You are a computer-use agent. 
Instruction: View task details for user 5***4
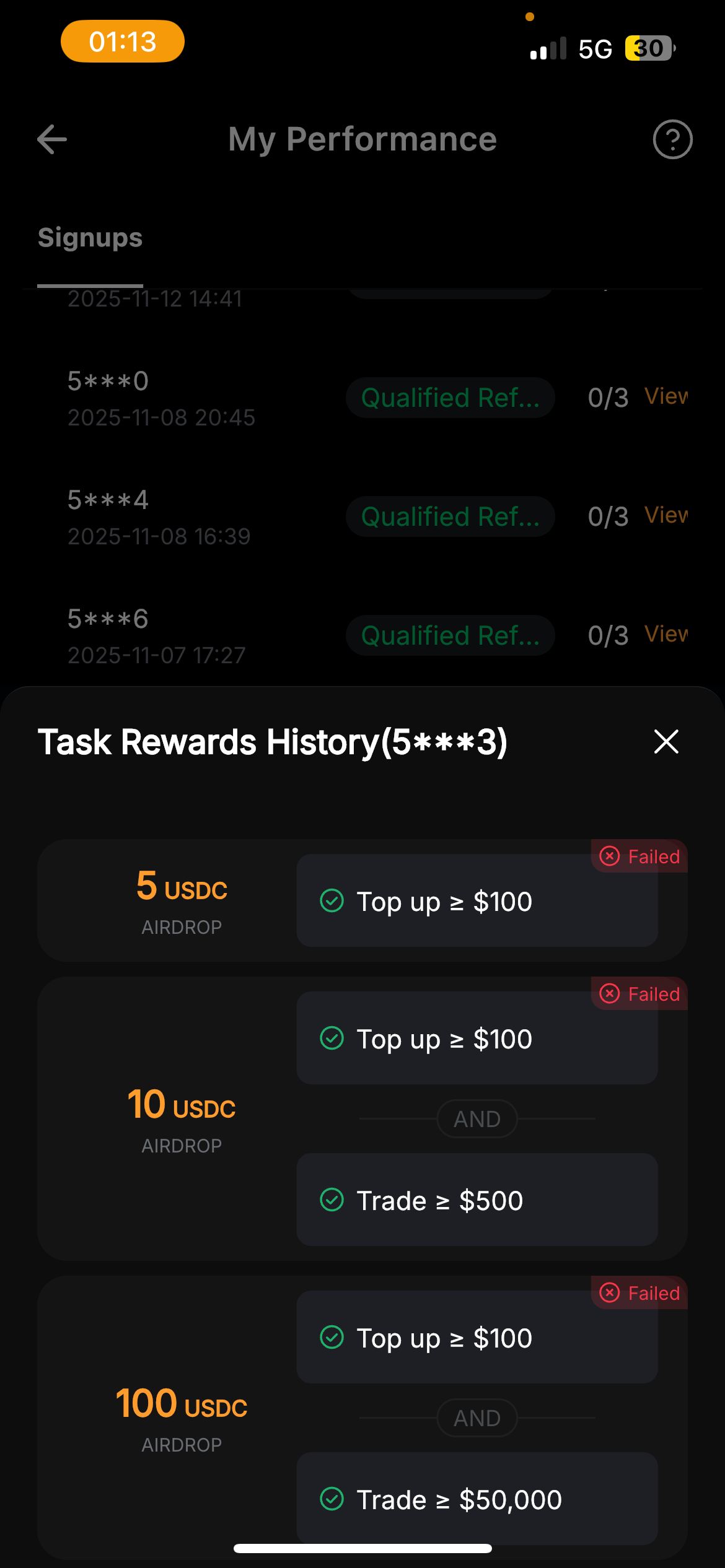point(666,515)
